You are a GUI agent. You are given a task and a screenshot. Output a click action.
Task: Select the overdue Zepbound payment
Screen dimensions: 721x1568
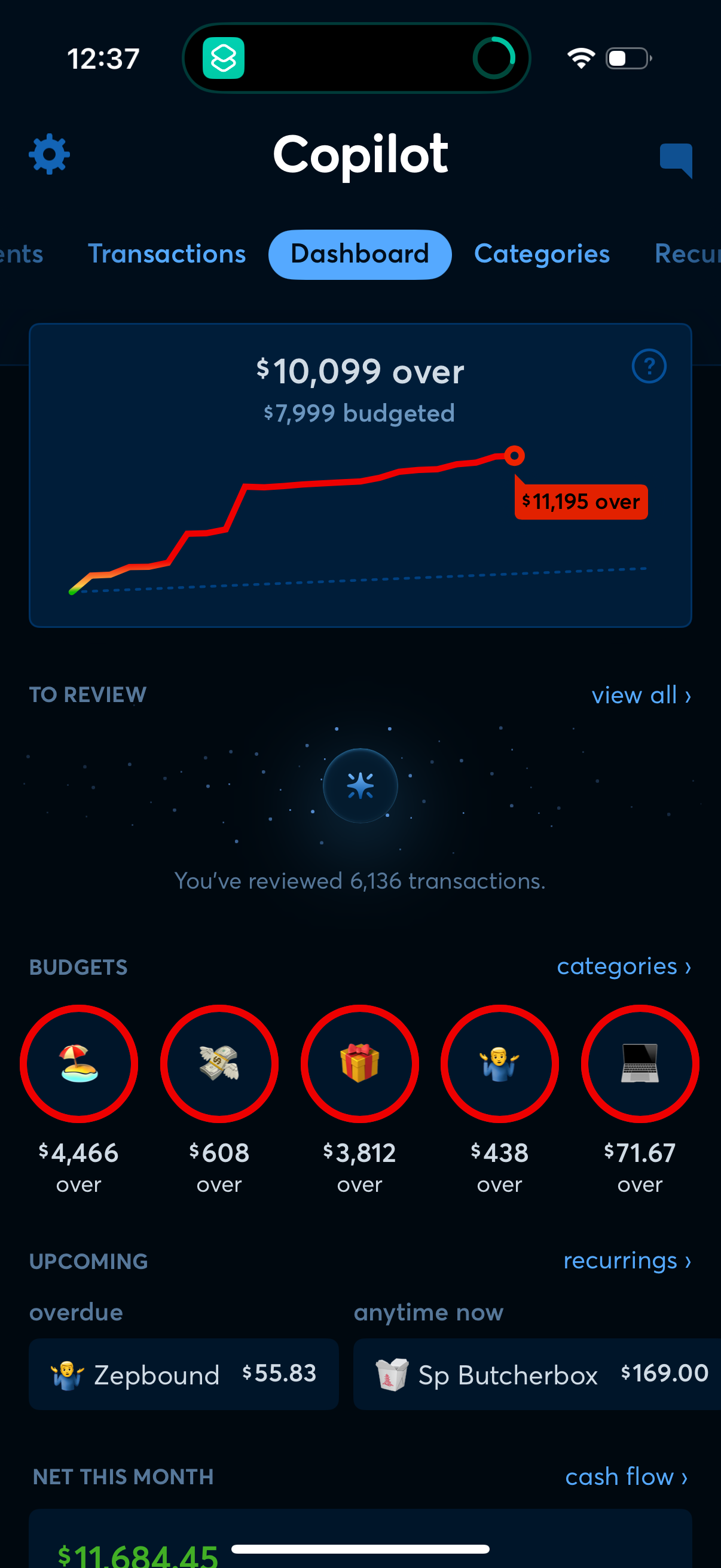182,1375
